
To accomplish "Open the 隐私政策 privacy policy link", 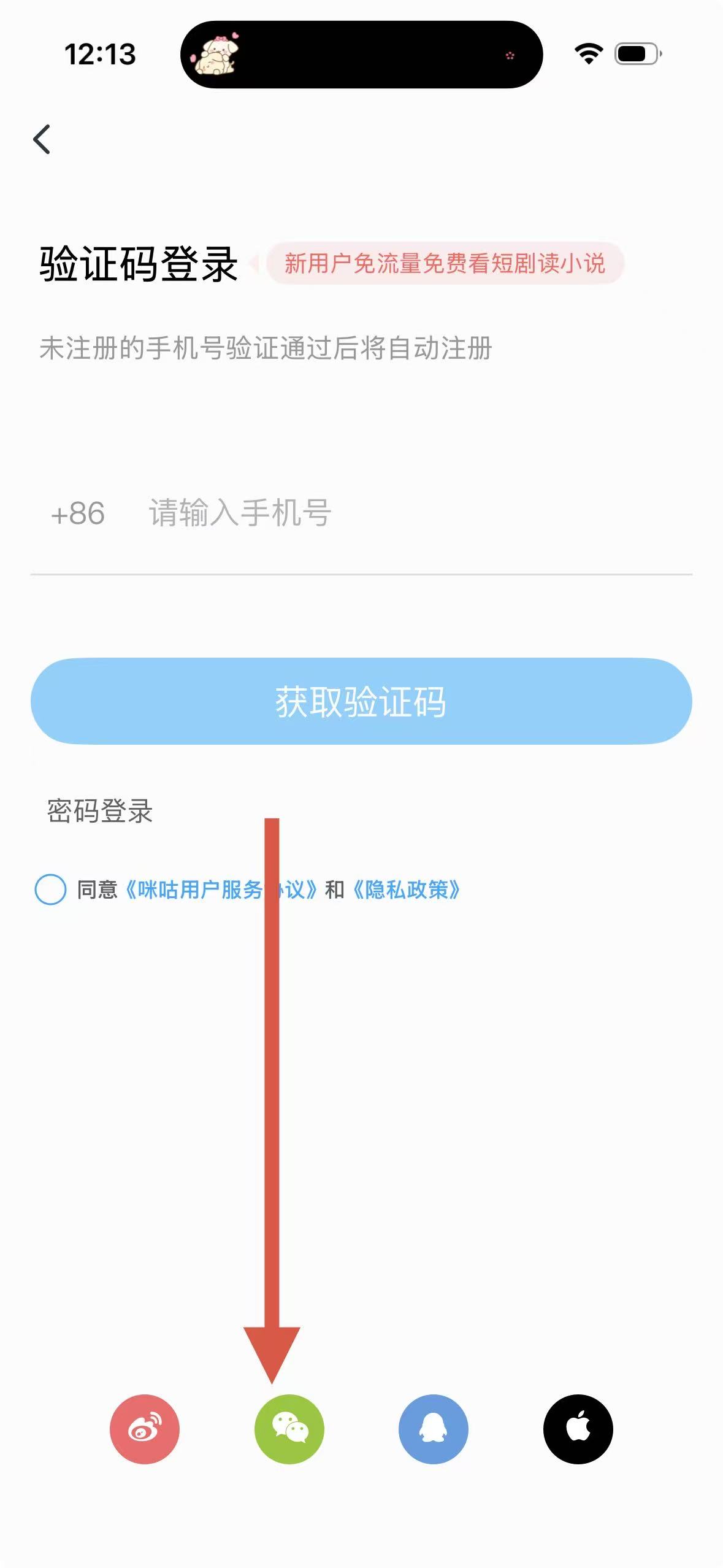I will 406,890.
